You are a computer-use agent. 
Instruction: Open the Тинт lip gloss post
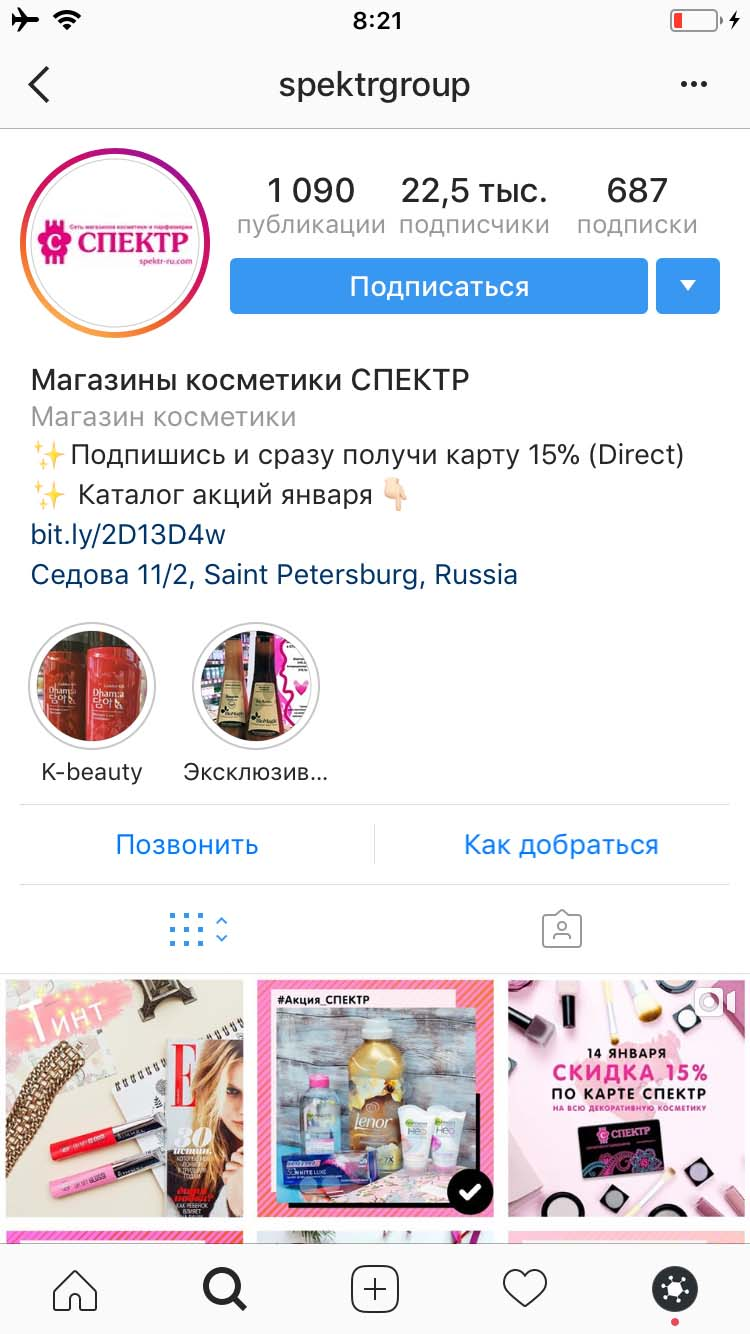point(124,1098)
